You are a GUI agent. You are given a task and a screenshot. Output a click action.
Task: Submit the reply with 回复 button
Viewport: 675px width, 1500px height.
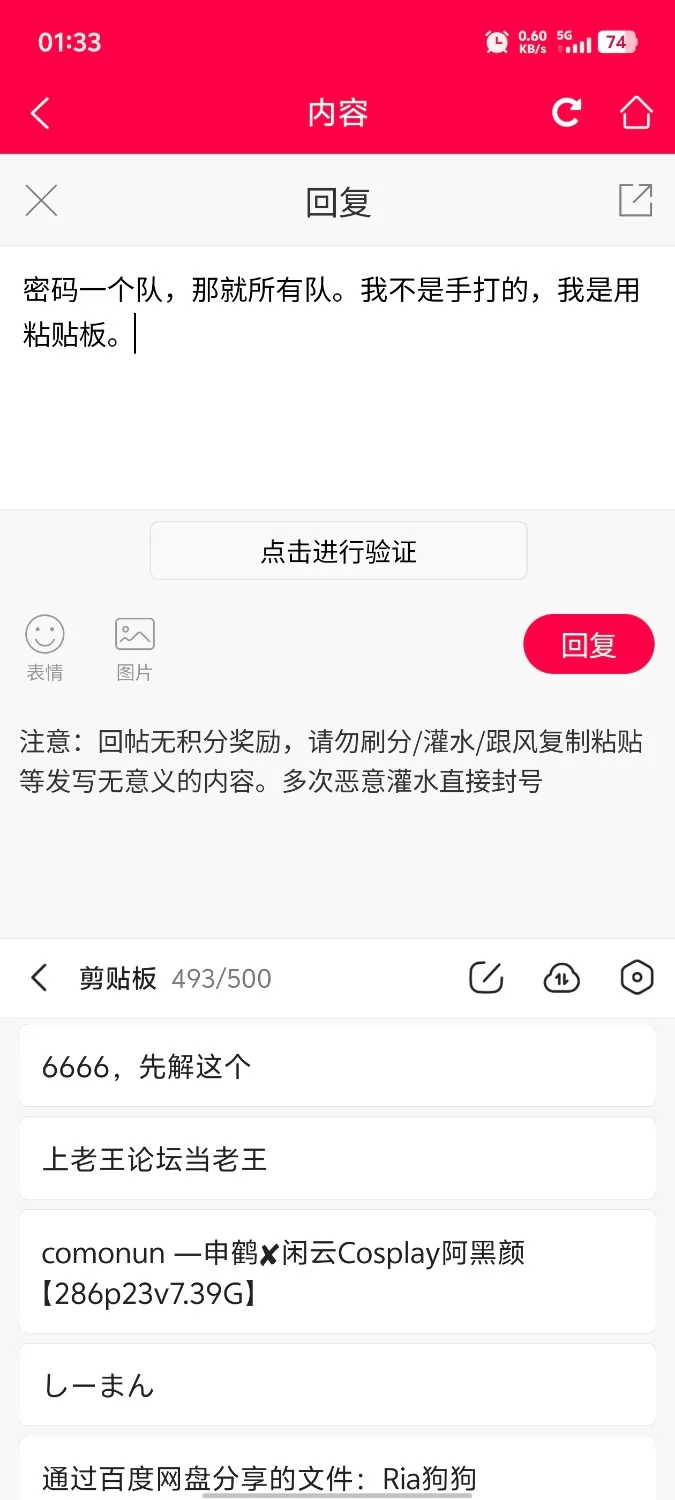[x=588, y=645]
